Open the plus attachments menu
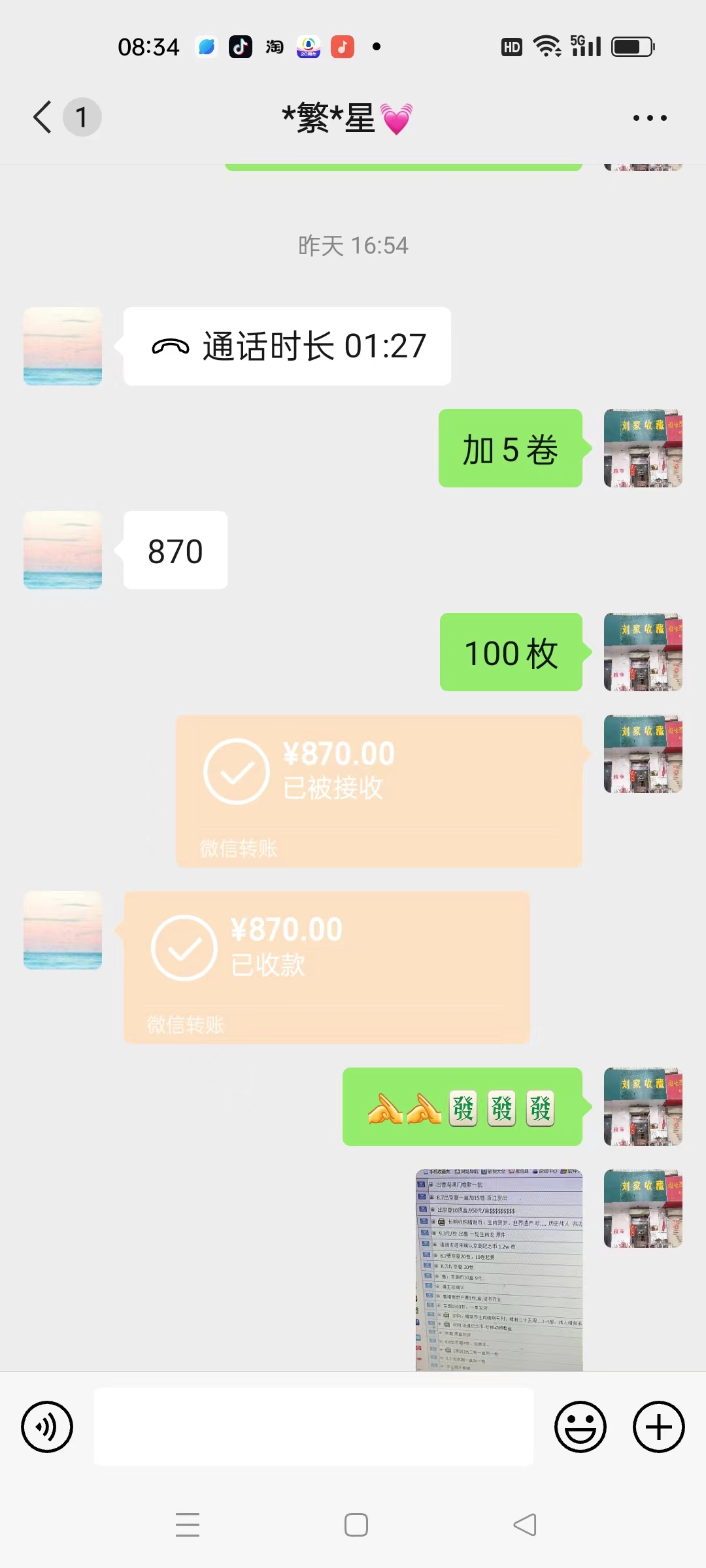This screenshot has height=1568, width=706. pyautogui.click(x=659, y=1427)
